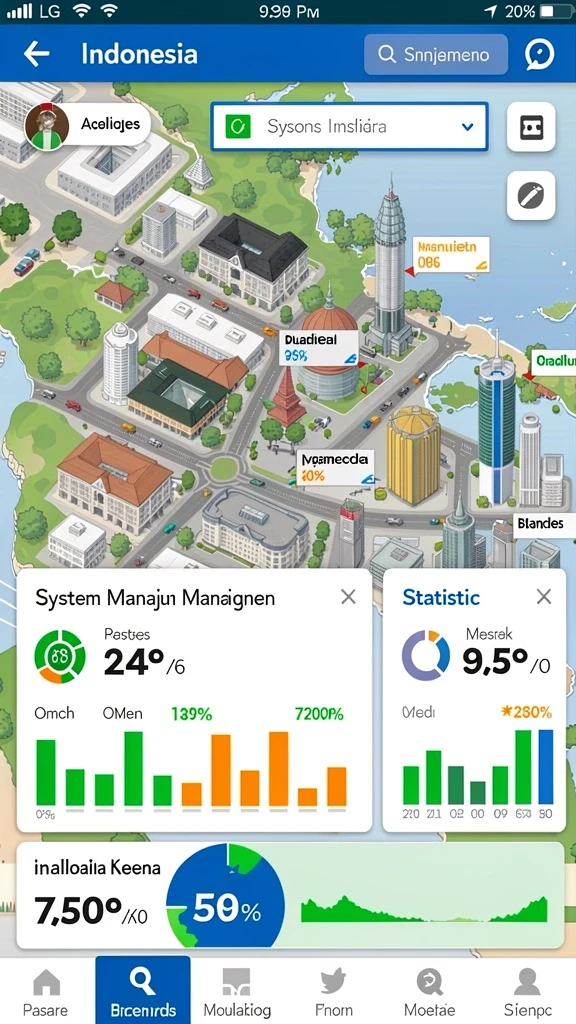Dismiss the Statistic card
Screen dimensions: 576x1024
[544, 596]
